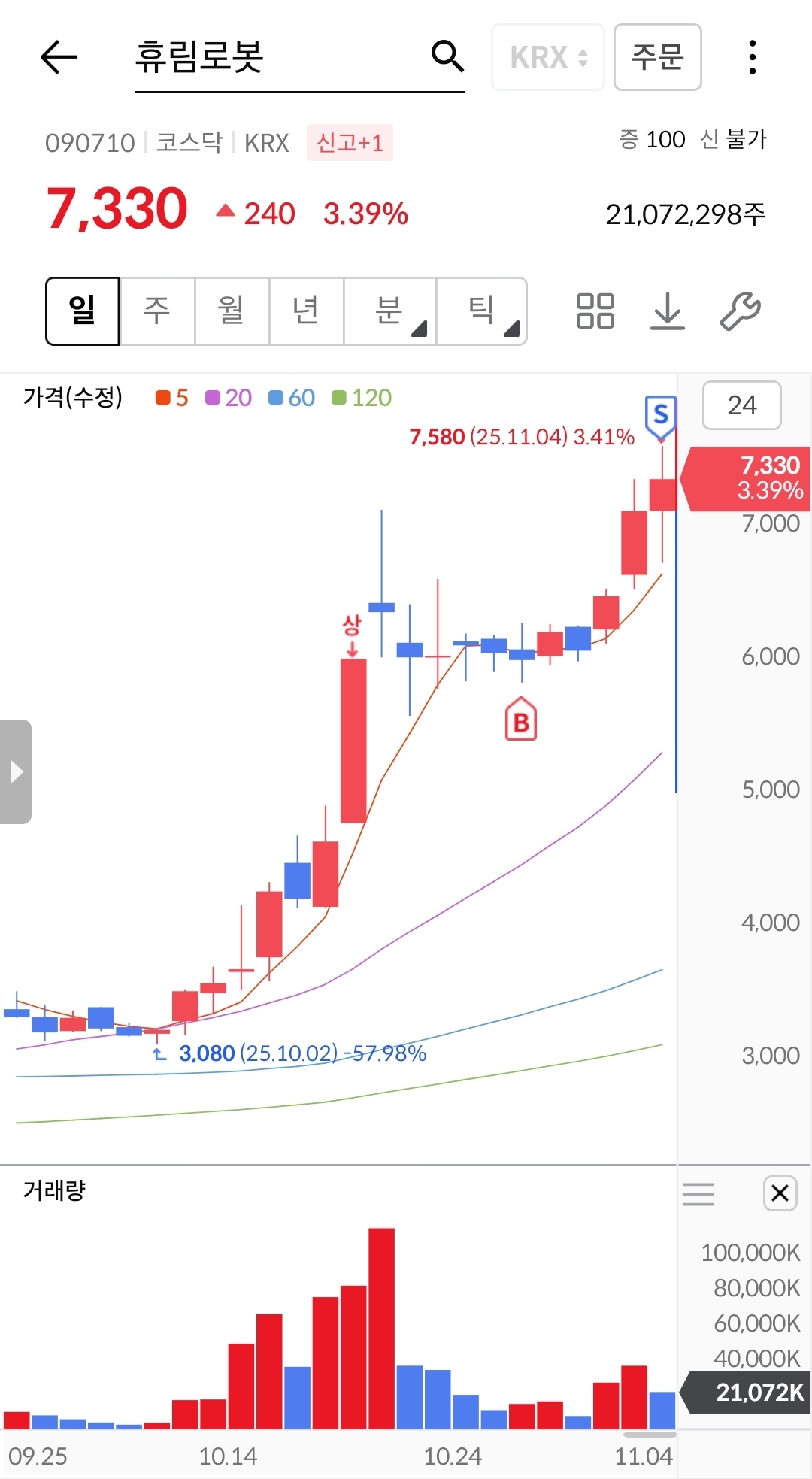Expand the side panel arrow handle
The width and height of the screenshot is (812, 1479).
pyautogui.click(x=16, y=771)
